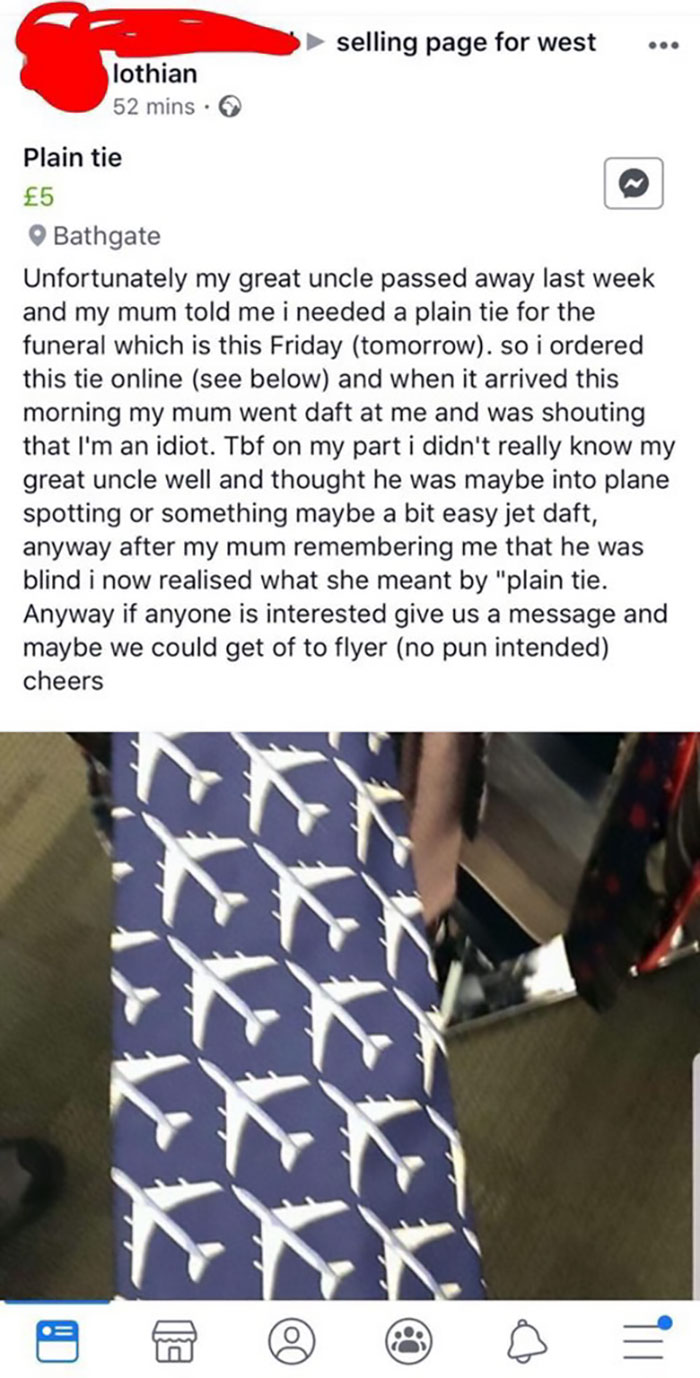View the airplane tie photo full screen
The height and width of the screenshot is (1378, 700).
coord(350,1015)
